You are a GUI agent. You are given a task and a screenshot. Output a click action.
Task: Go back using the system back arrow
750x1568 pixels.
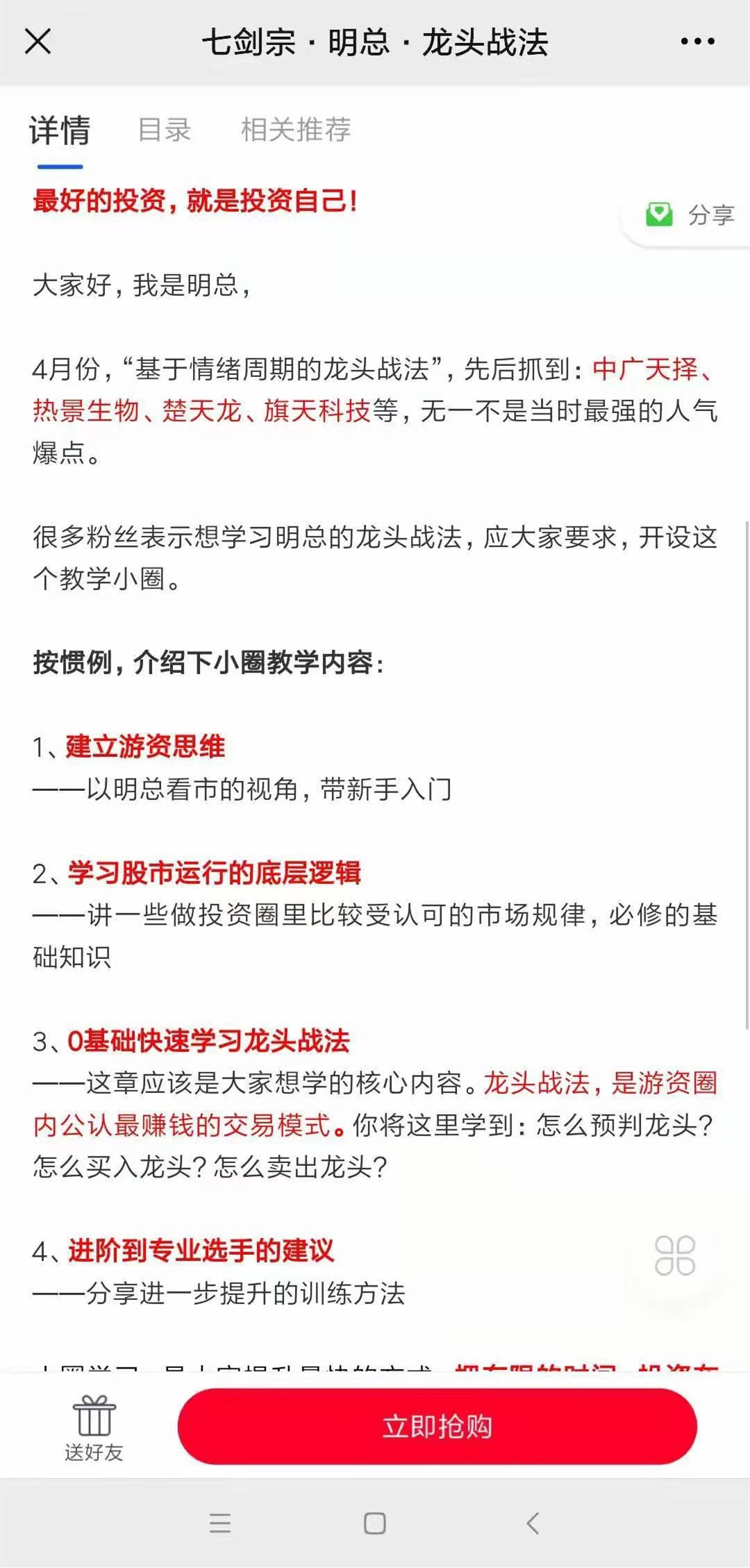point(533,1524)
